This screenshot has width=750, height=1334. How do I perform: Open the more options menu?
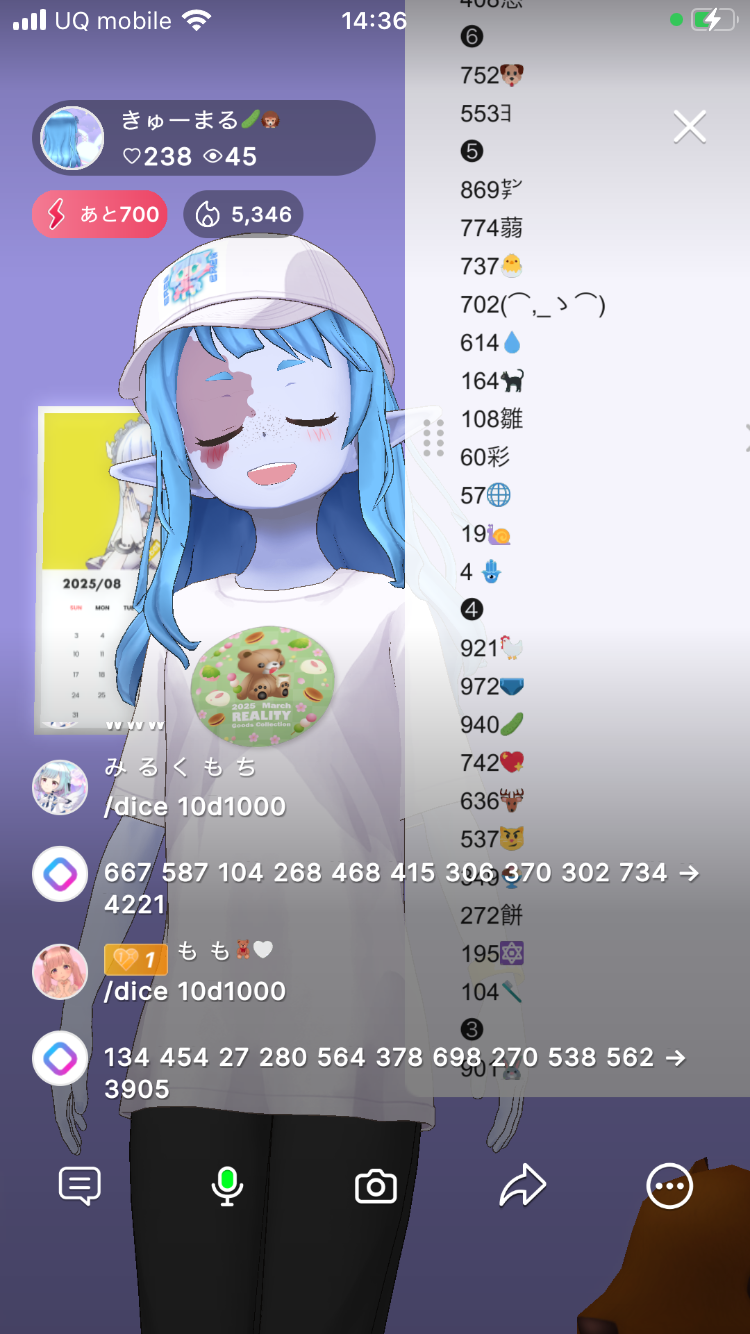tap(669, 1187)
